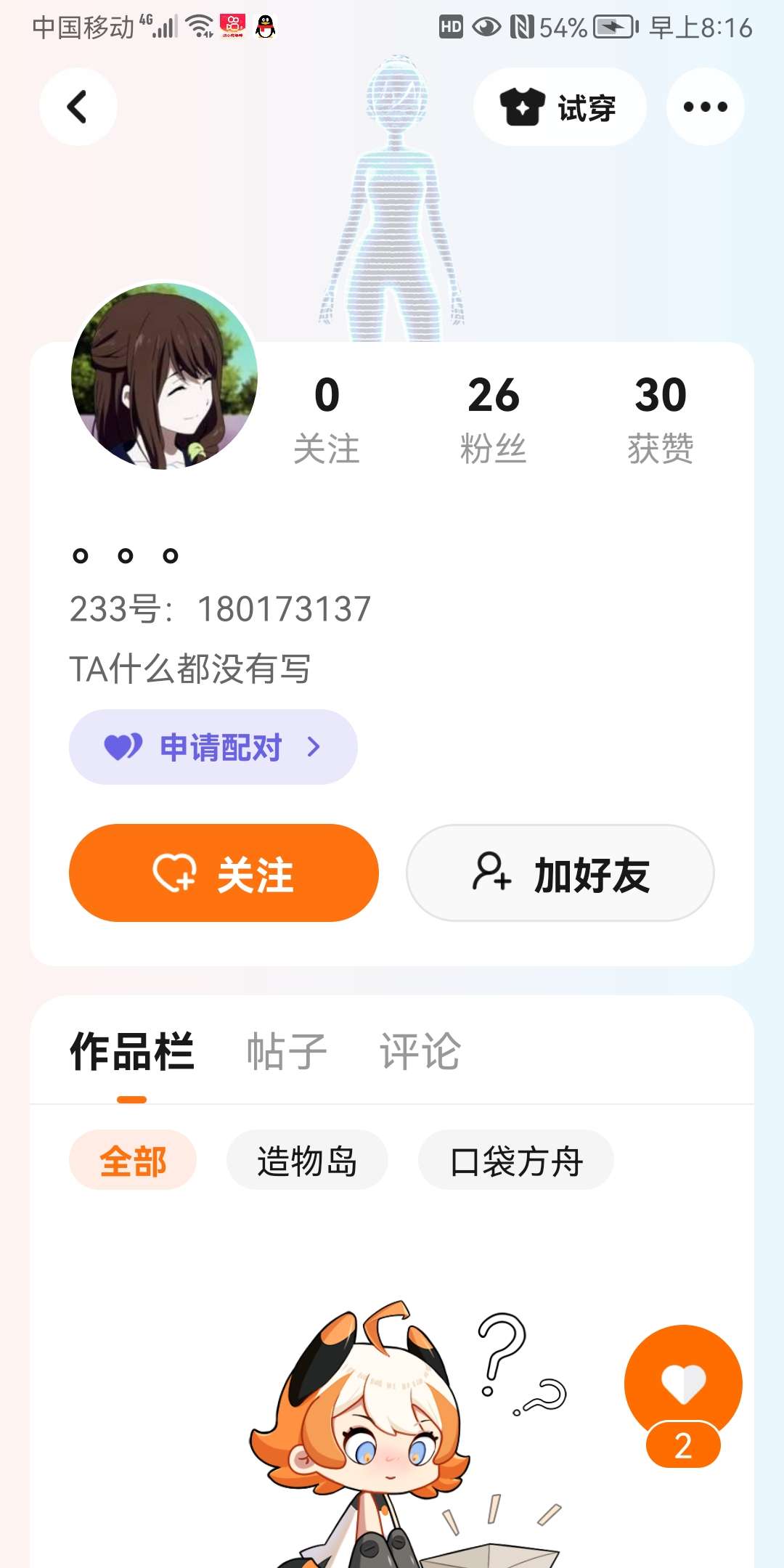The width and height of the screenshot is (784, 1568).
Task: Go back using the top-left arrow
Action: point(78,107)
